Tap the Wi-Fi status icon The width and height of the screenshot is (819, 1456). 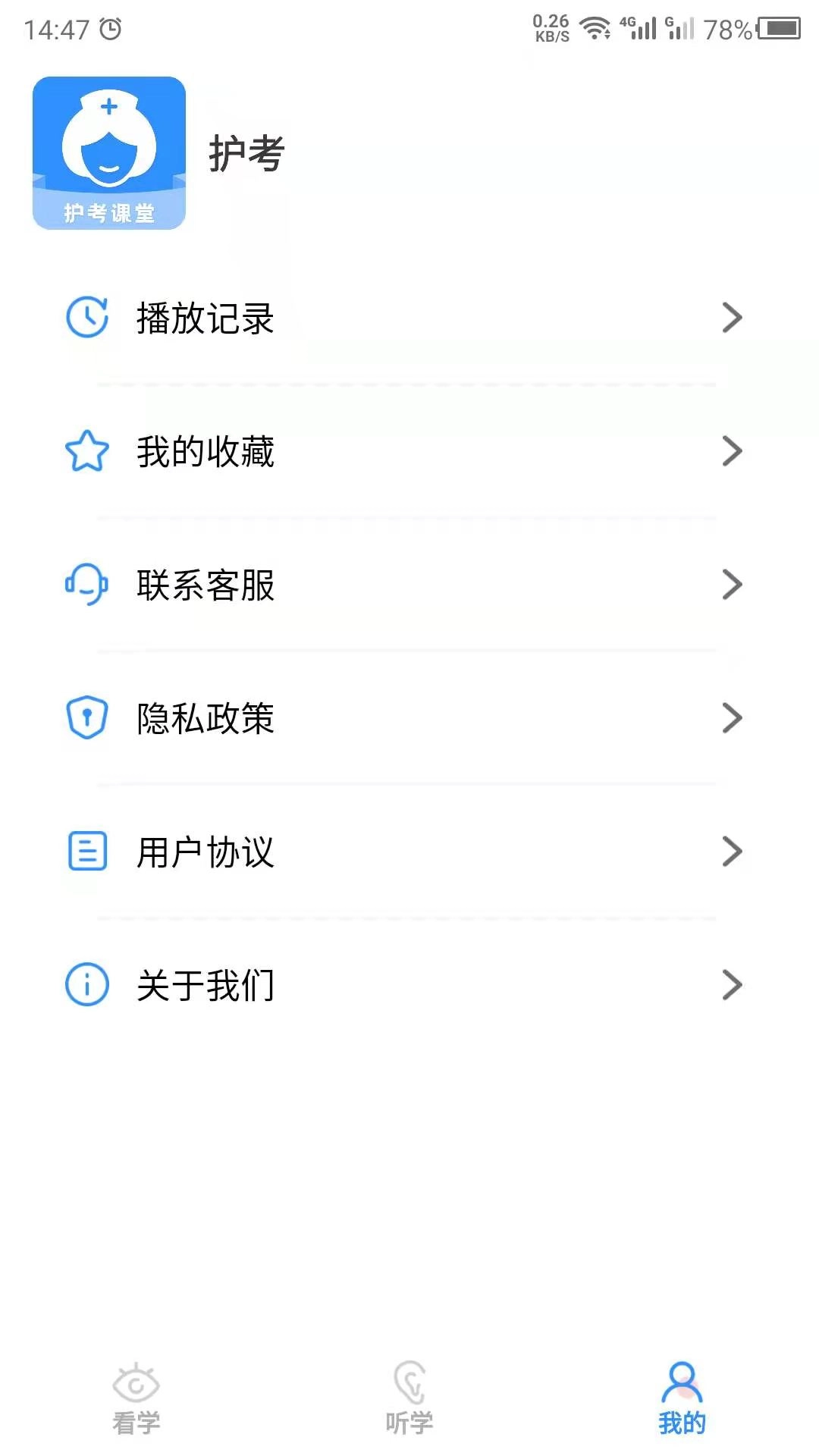598,25
